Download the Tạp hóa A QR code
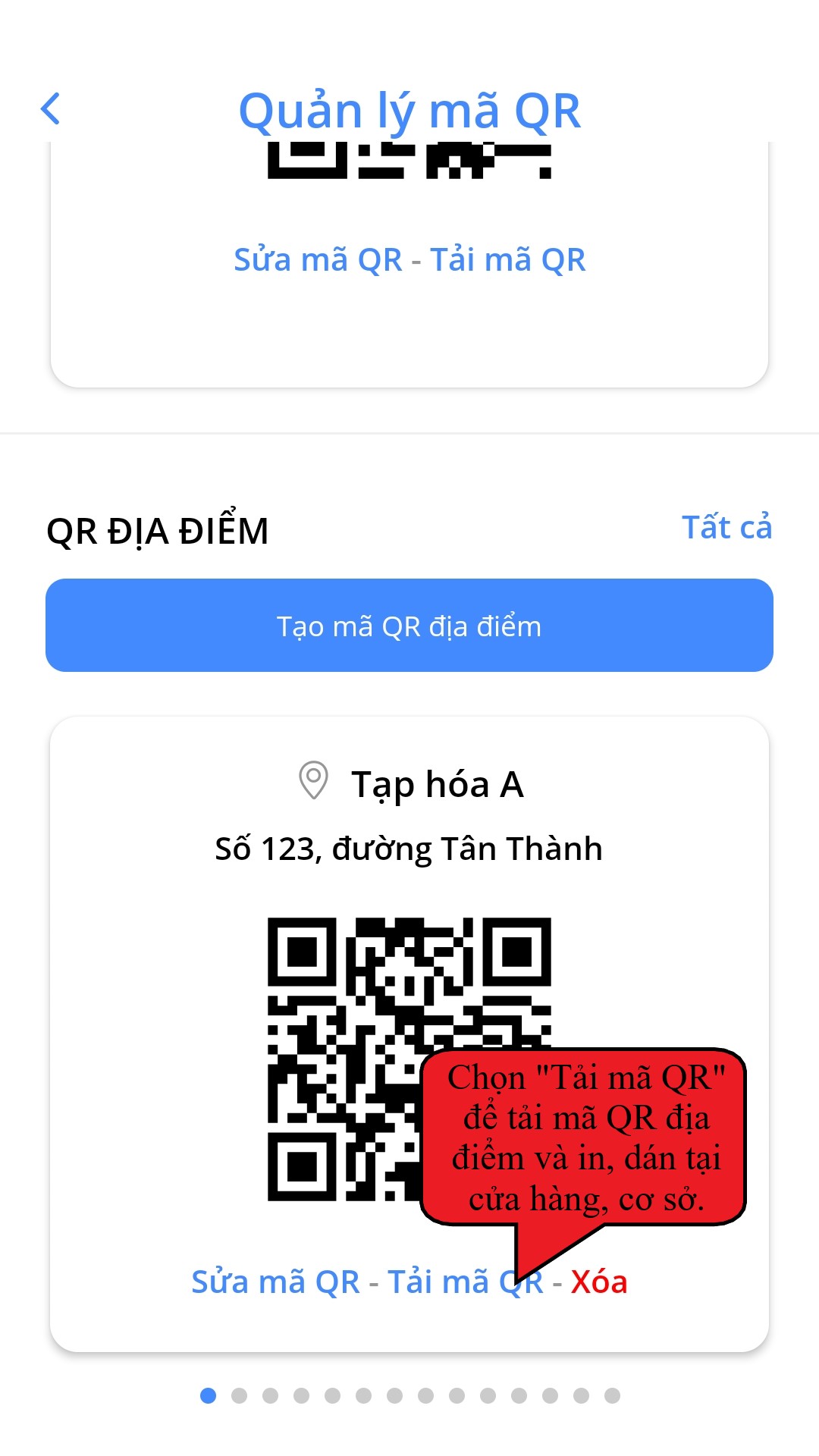 [x=447, y=1282]
